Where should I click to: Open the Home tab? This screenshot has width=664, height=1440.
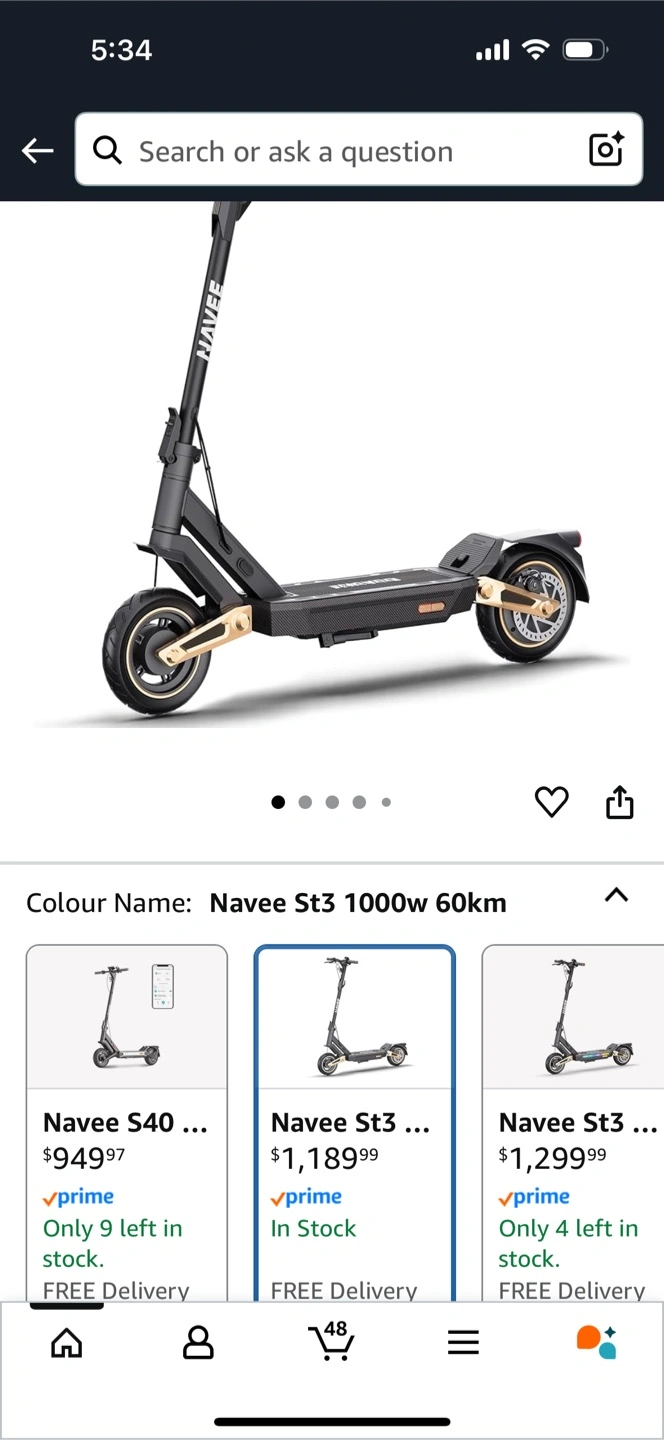[67, 1343]
